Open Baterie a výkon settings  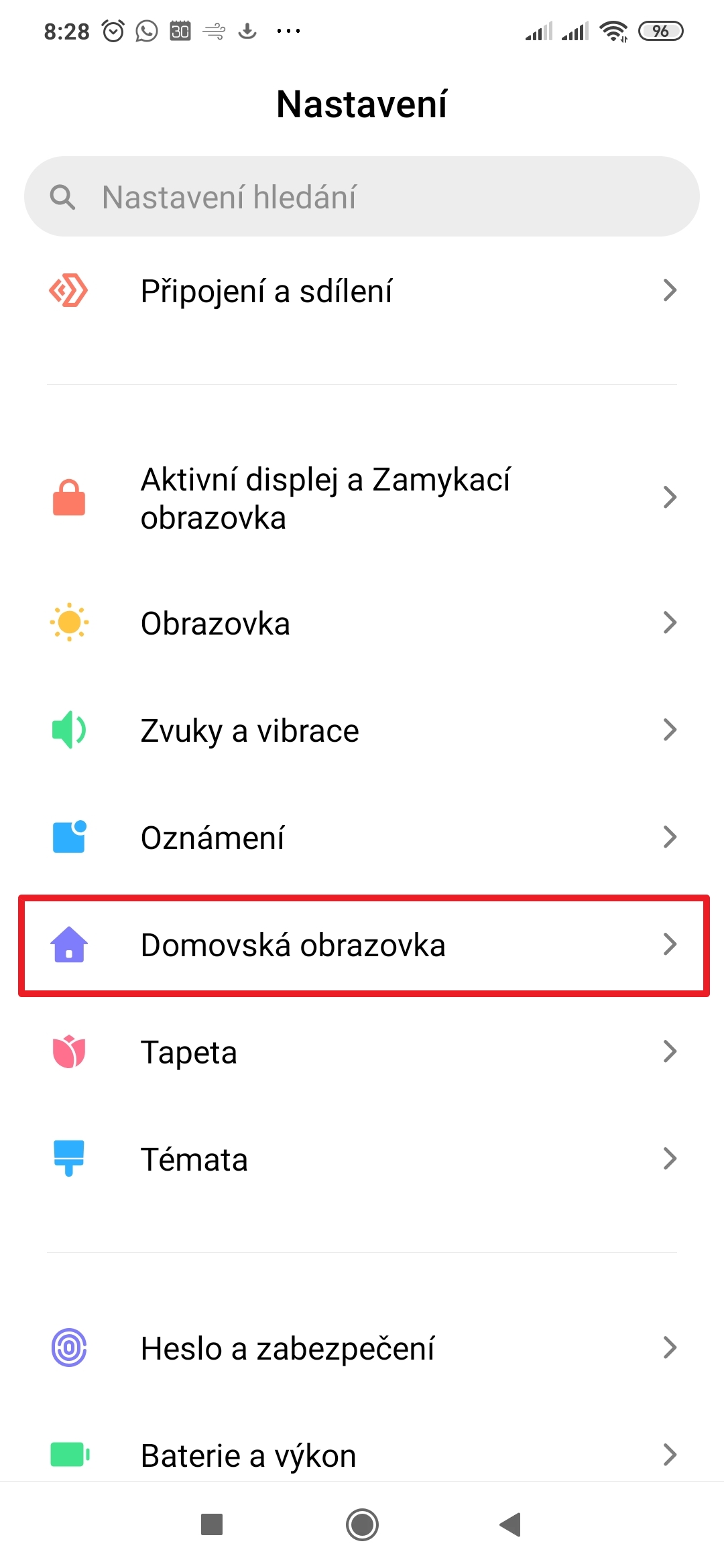pos(362,1455)
